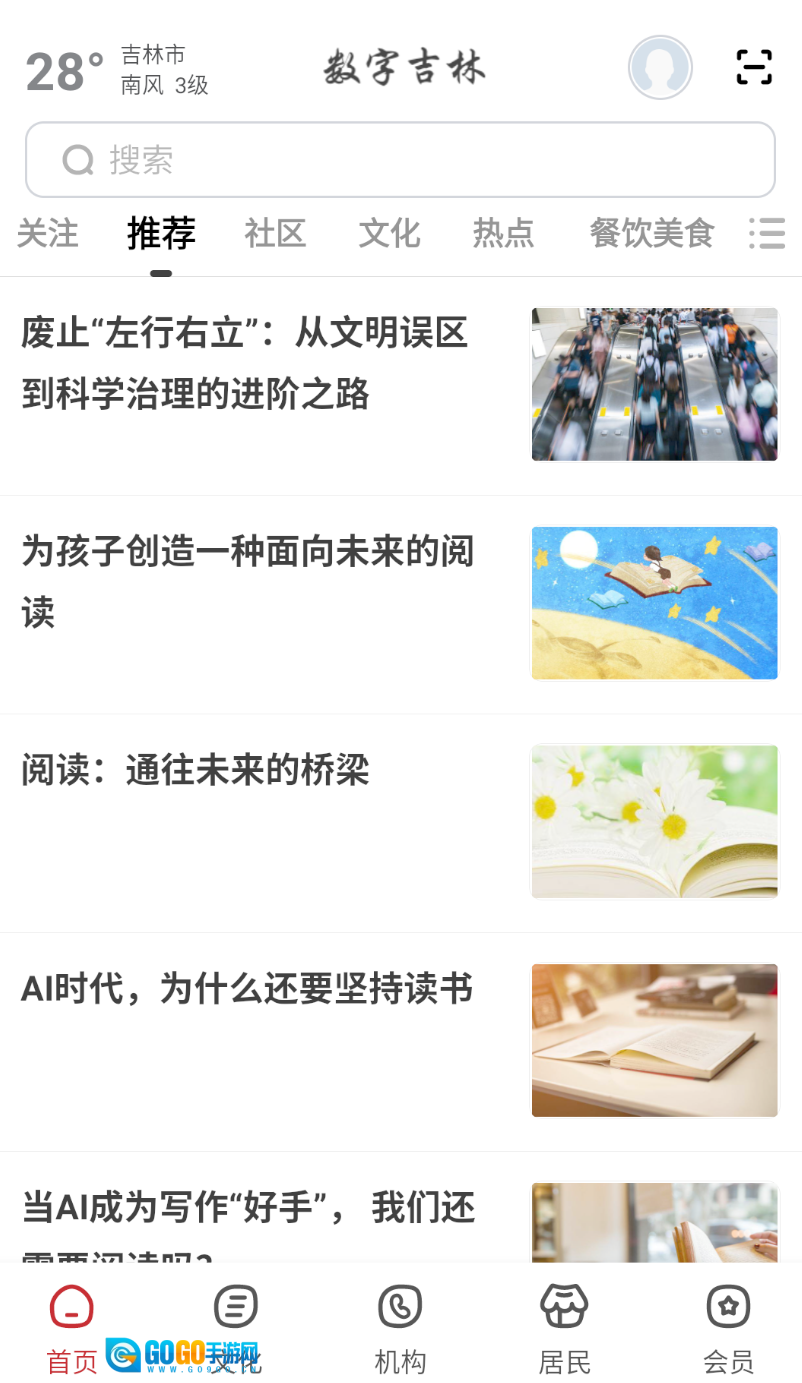Screen dimensions: 802x1383
Task: Open the channel list icon beside 餐饮美食
Action: (767, 233)
